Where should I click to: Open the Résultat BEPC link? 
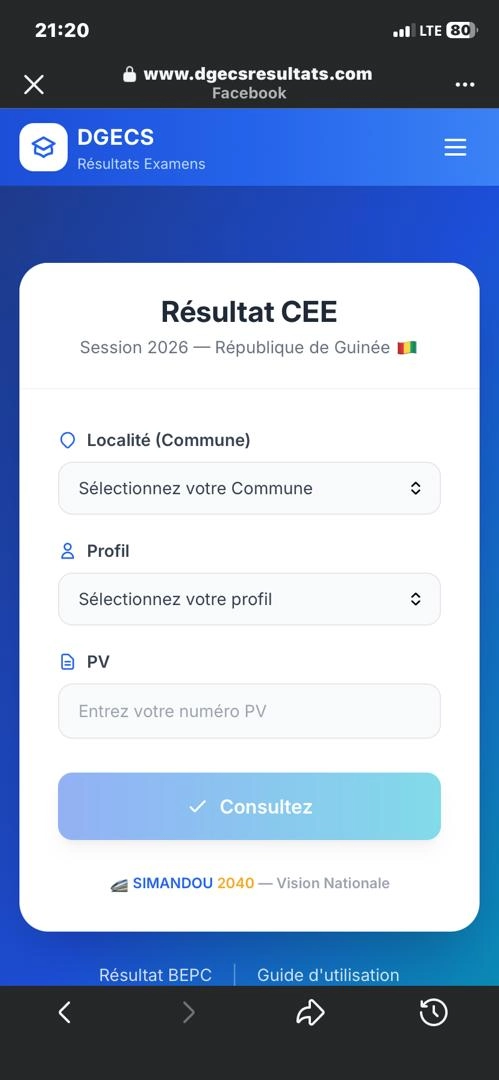(155, 975)
